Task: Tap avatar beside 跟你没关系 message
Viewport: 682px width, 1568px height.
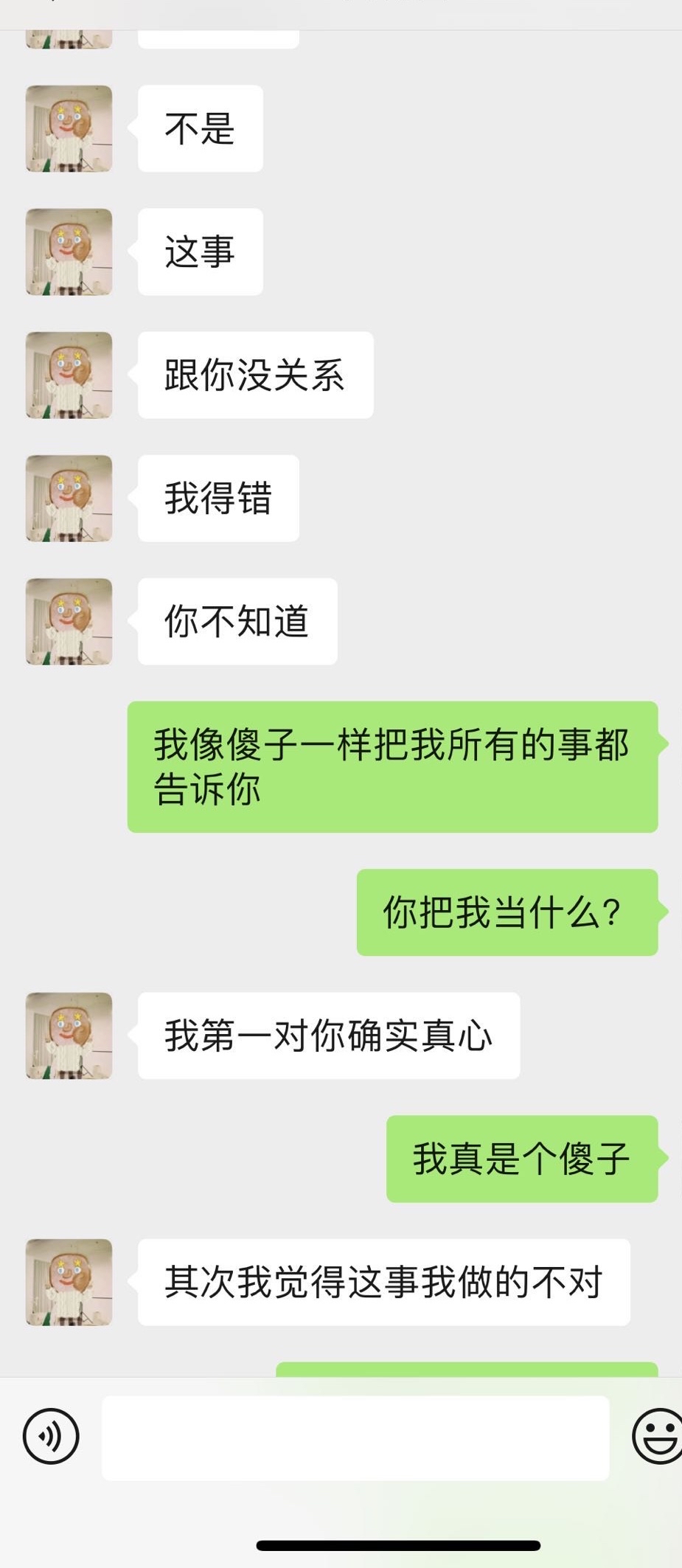Action: click(x=69, y=375)
